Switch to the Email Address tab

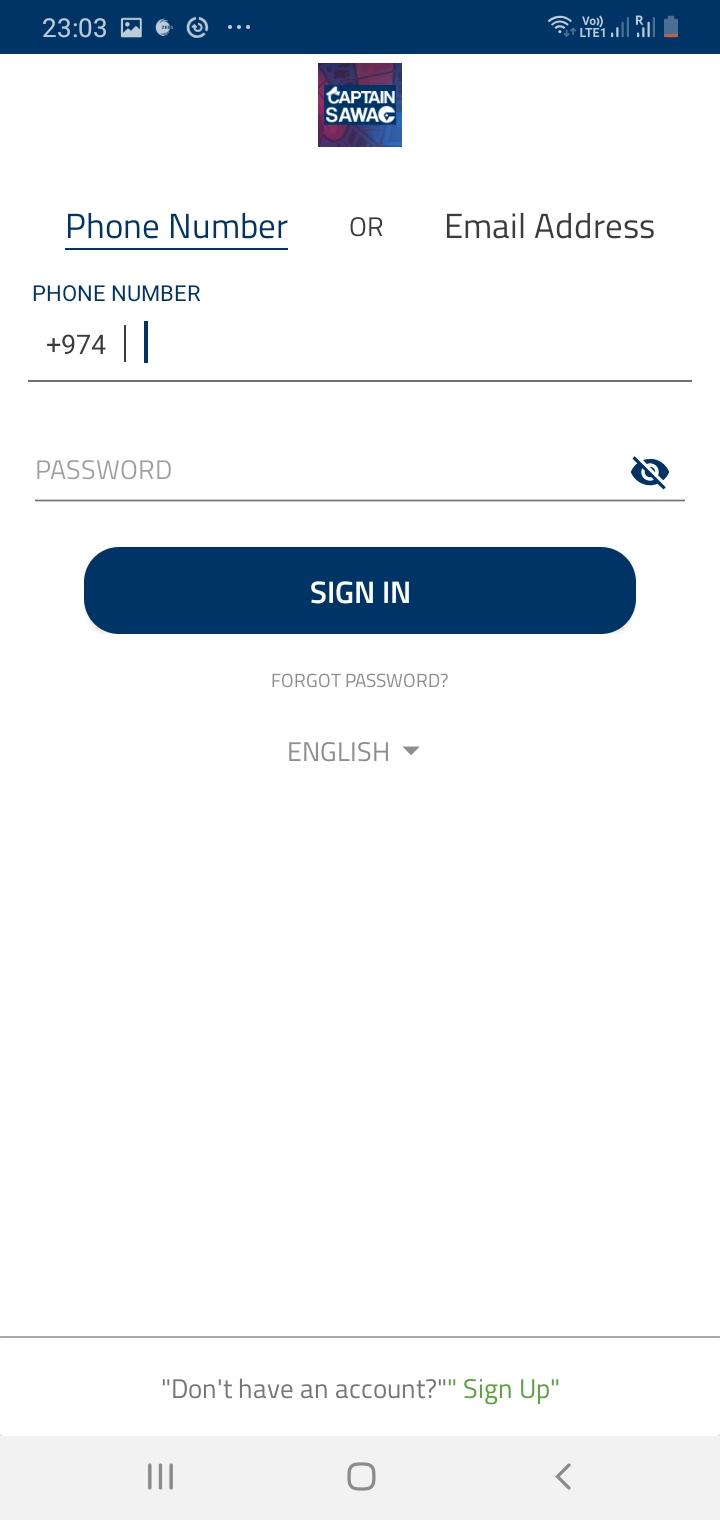[549, 227]
